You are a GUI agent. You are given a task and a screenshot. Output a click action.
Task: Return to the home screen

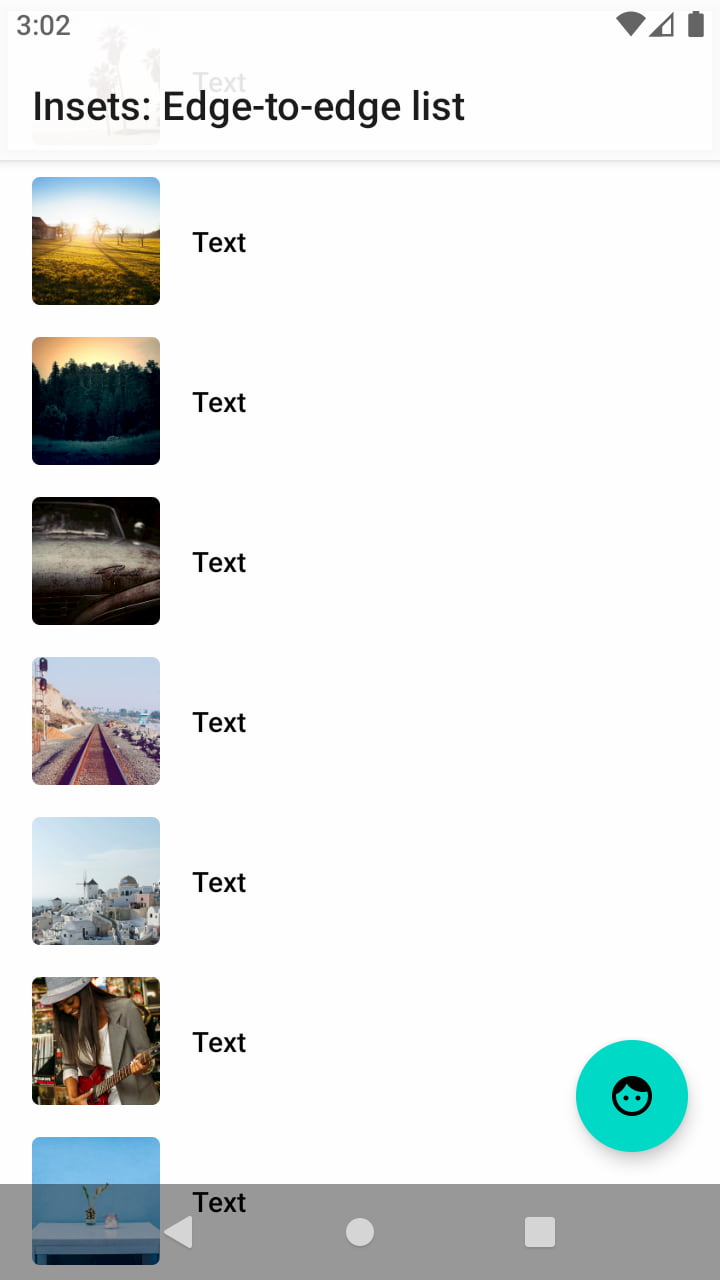[360, 1232]
